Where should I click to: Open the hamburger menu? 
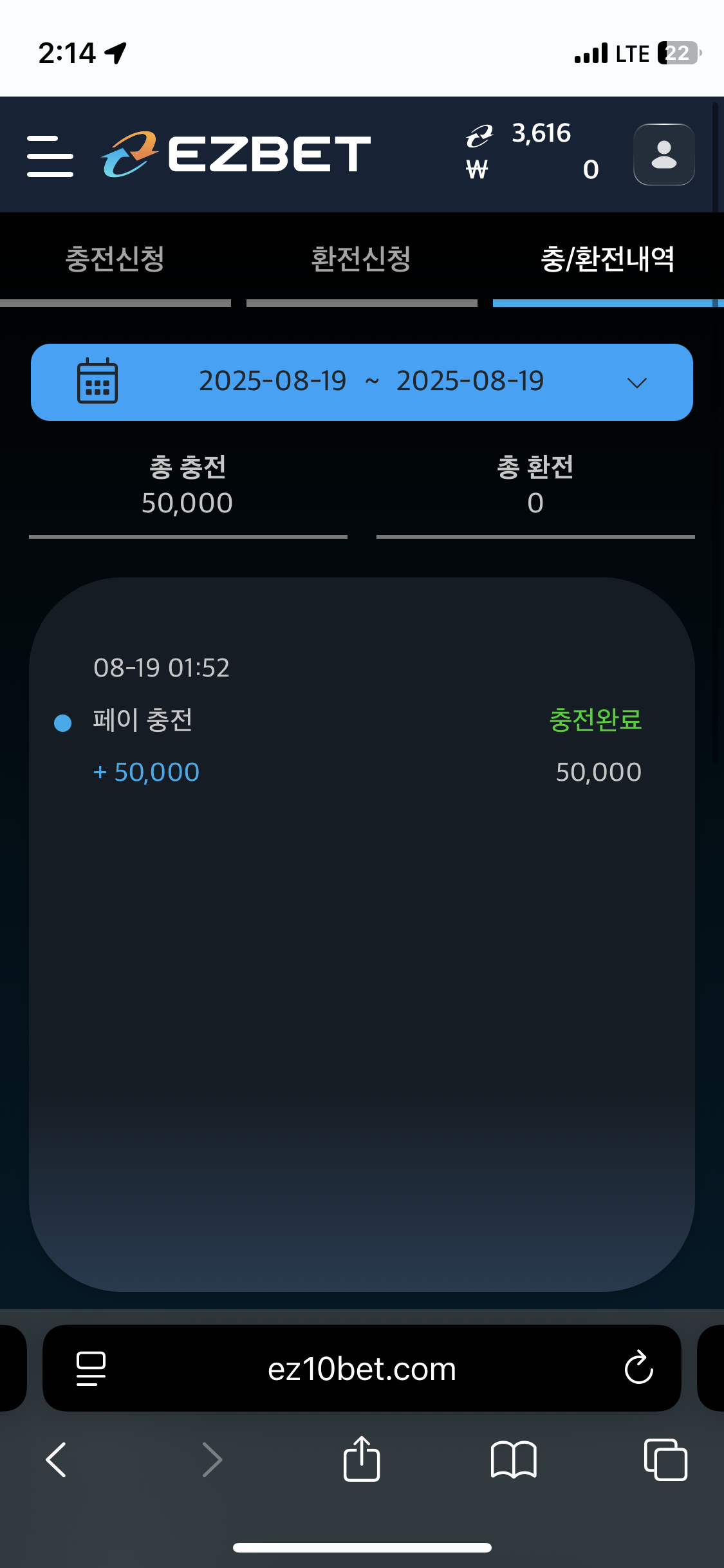pos(50,155)
